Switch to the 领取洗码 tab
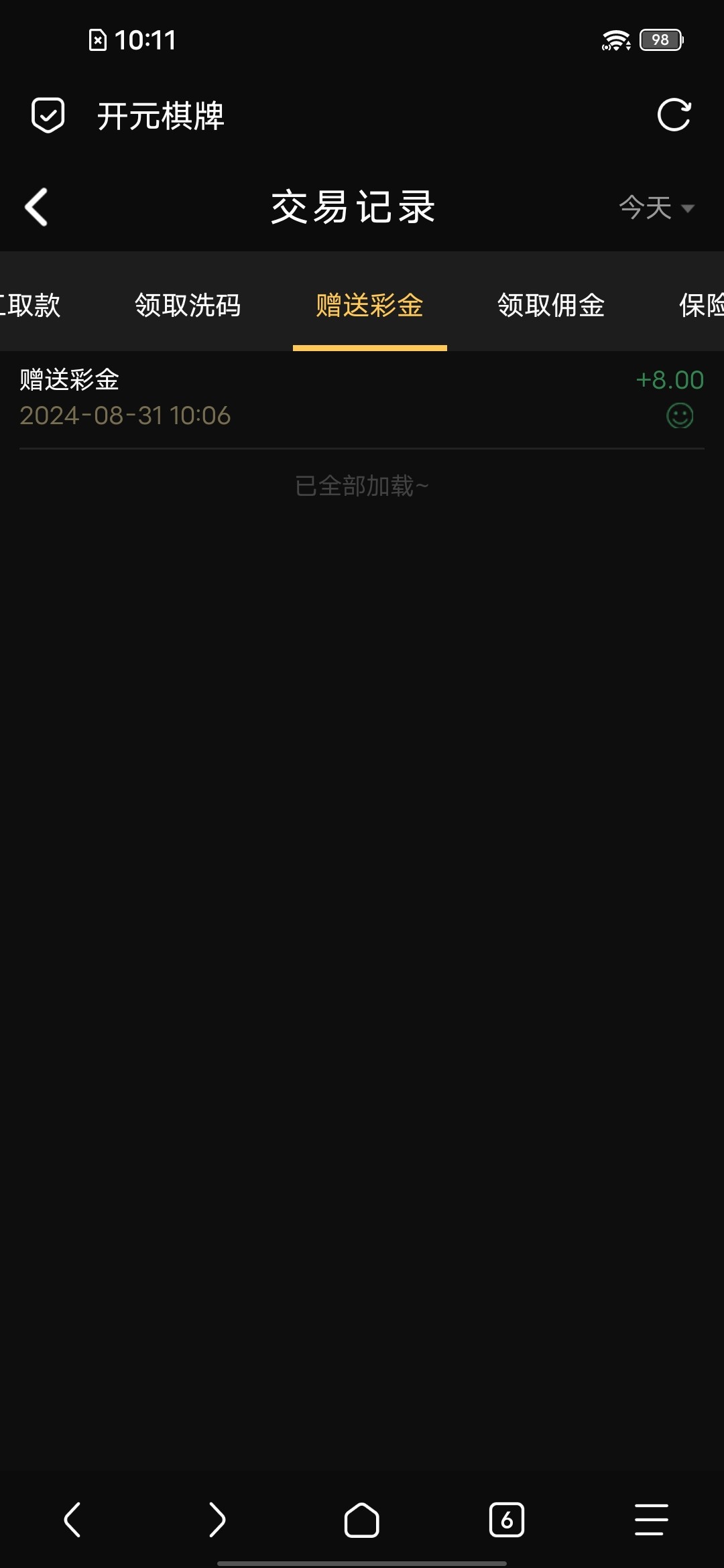The height and width of the screenshot is (1568, 724). [188, 306]
